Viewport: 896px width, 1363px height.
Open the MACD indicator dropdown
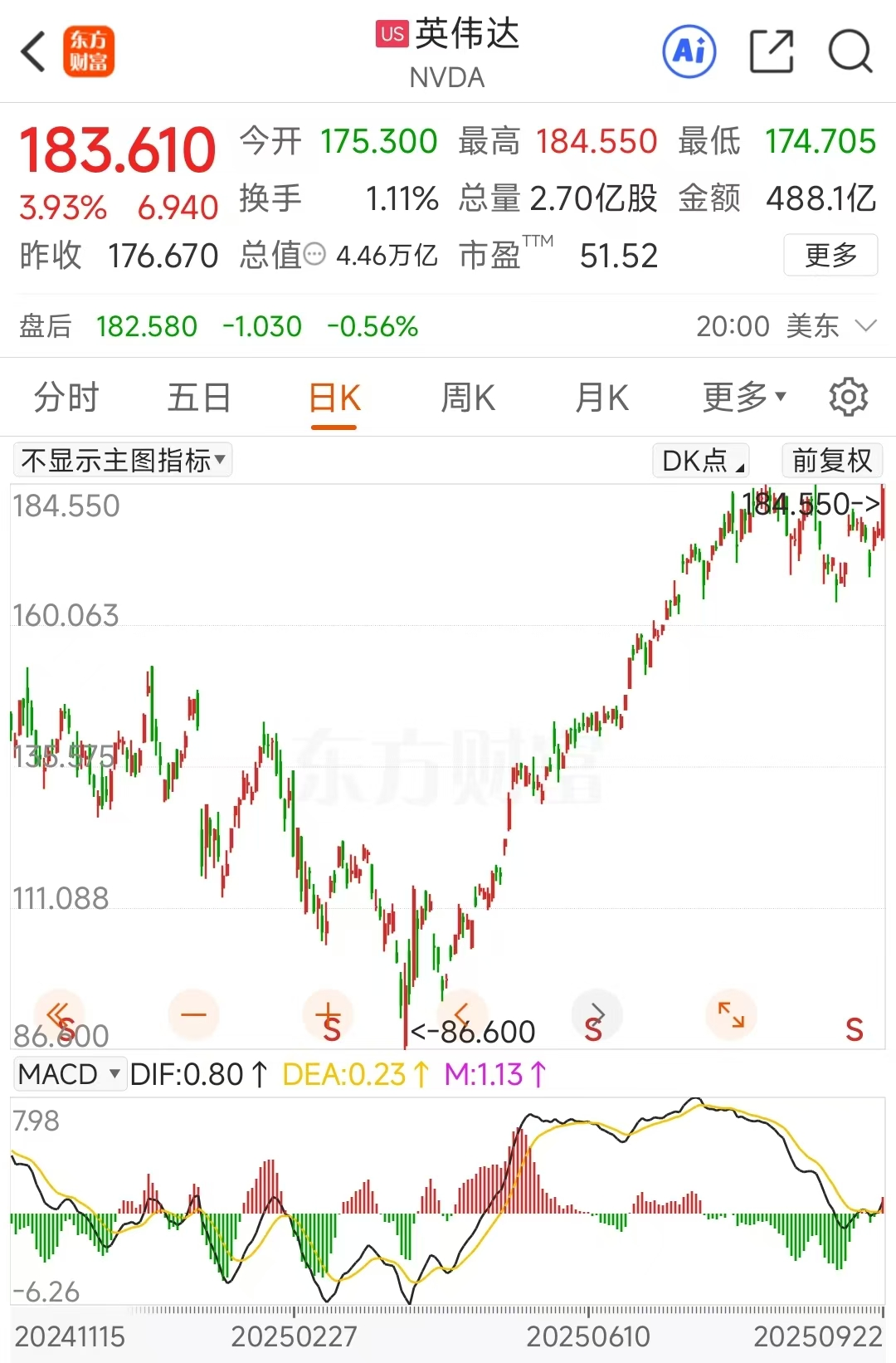click(70, 1074)
